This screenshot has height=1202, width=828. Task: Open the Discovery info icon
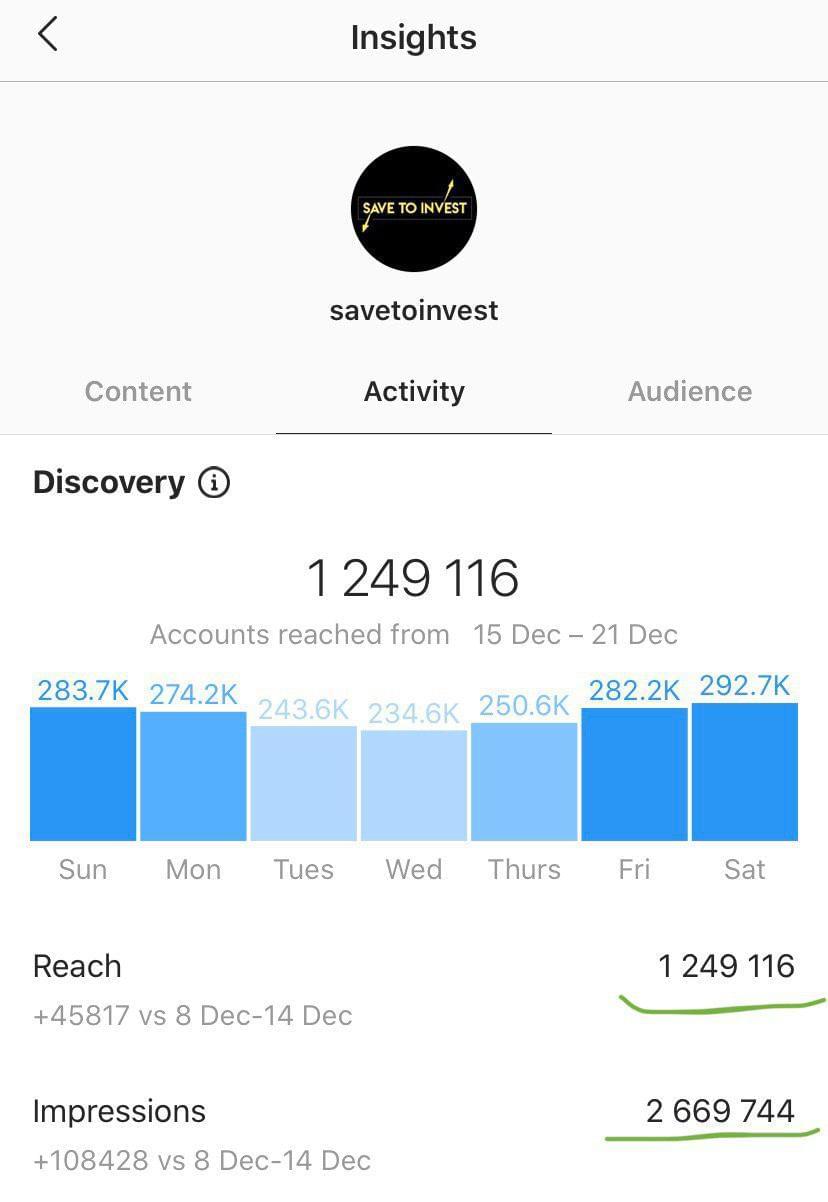click(x=214, y=483)
